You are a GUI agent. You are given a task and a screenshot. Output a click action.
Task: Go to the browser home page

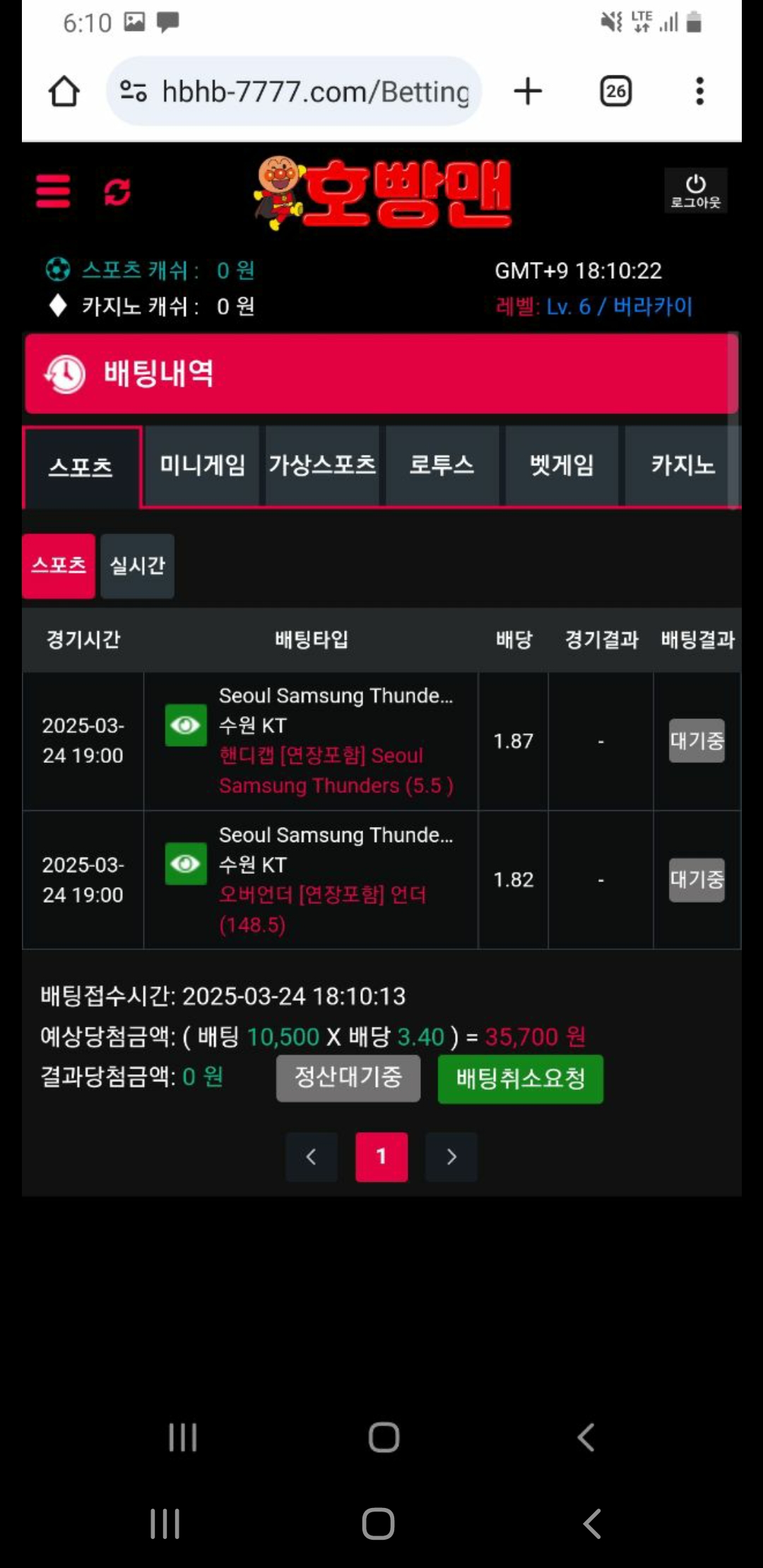point(64,91)
